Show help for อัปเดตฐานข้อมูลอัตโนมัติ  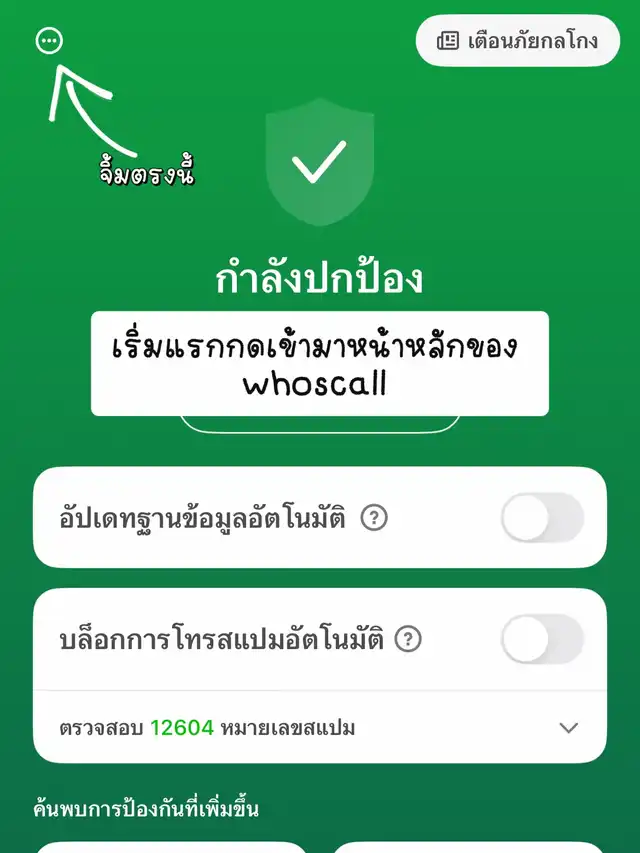tap(374, 518)
